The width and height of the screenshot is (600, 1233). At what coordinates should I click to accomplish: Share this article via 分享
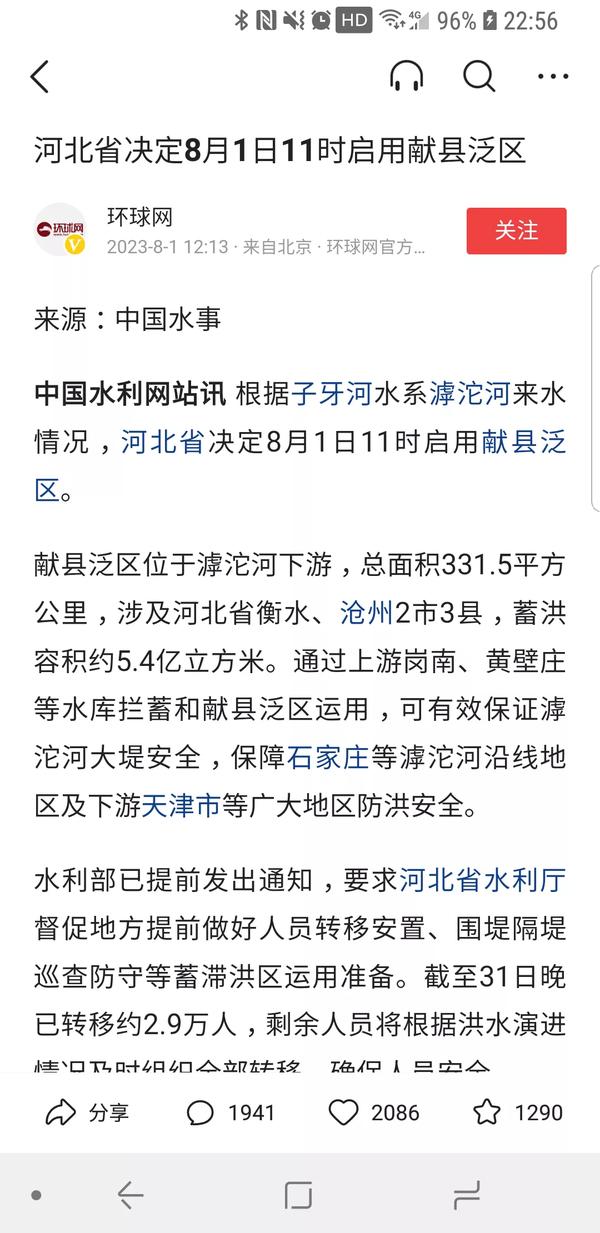click(87, 1112)
